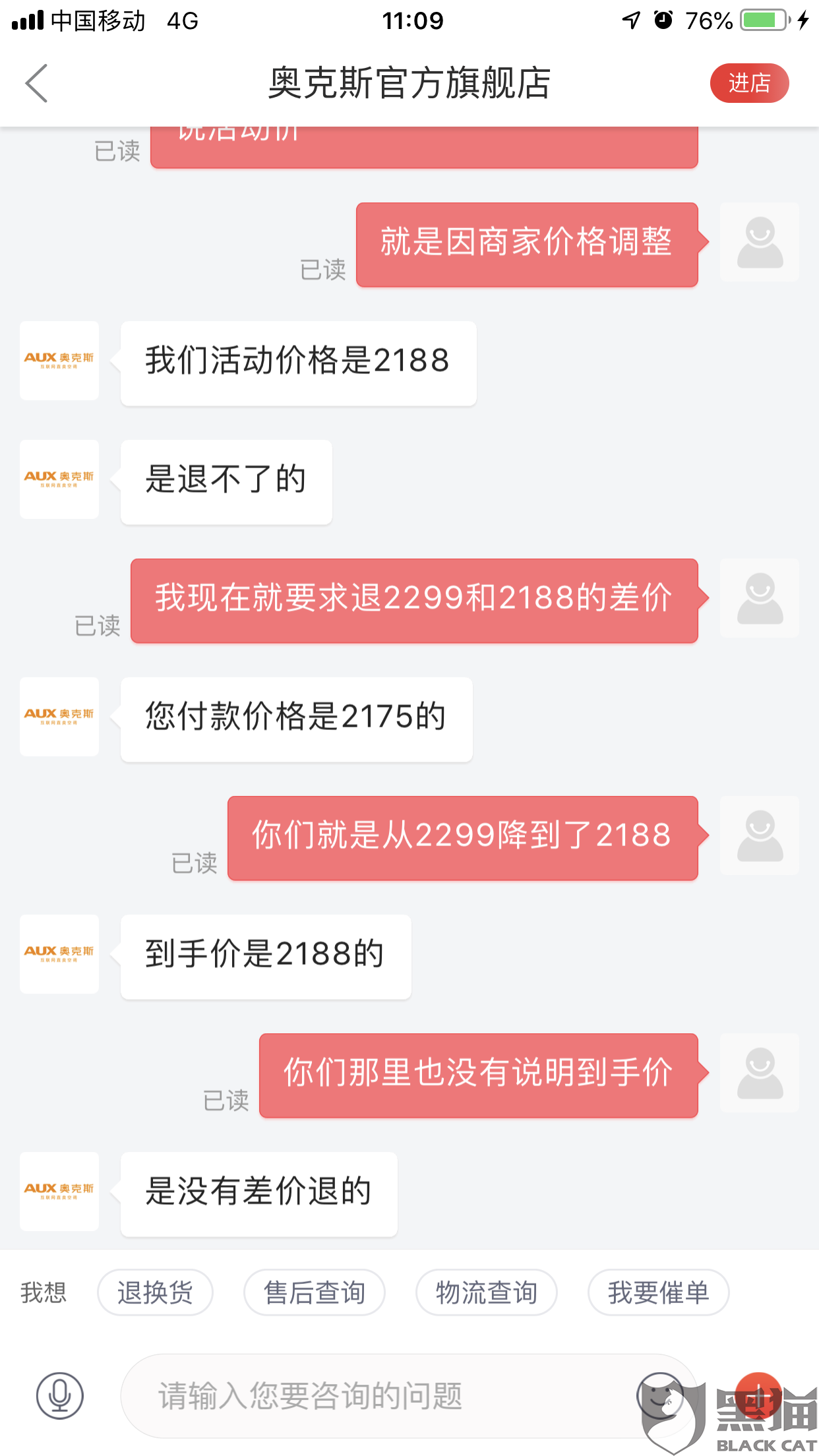
Task: Open 物流查询 shortcut
Action: coord(487,1292)
